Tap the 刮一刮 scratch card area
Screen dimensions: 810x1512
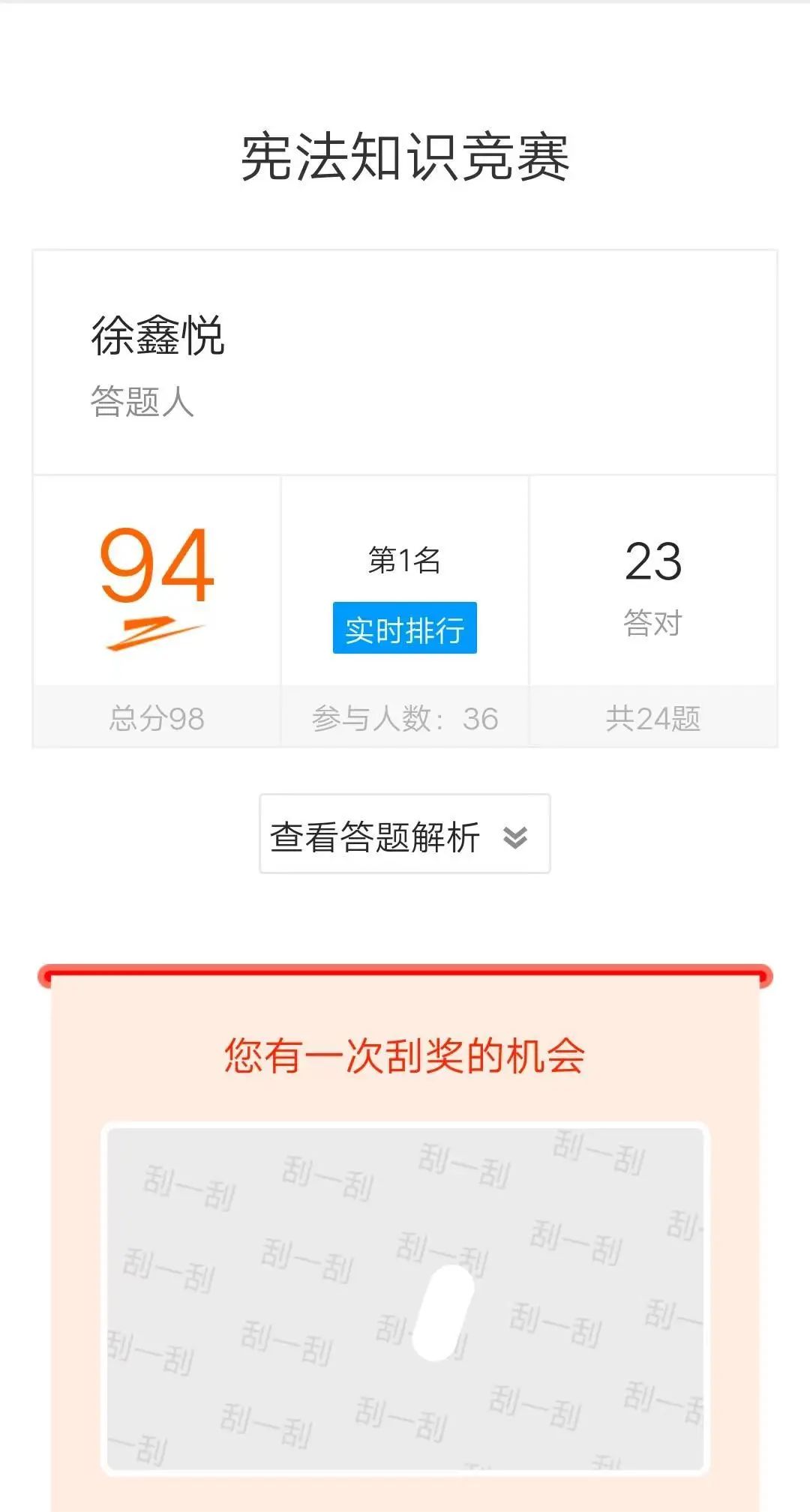tap(405, 1298)
